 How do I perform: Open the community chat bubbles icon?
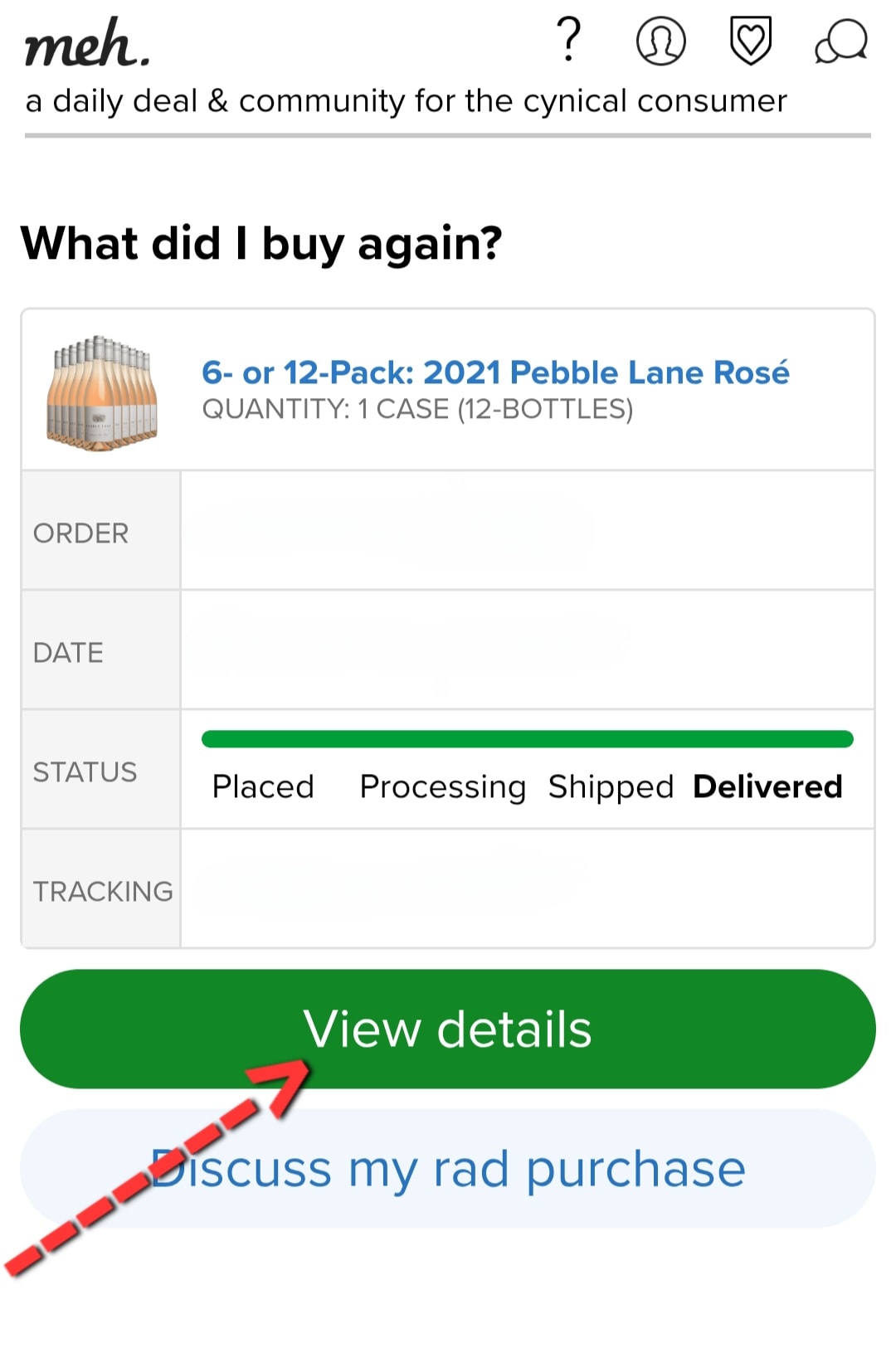click(841, 41)
